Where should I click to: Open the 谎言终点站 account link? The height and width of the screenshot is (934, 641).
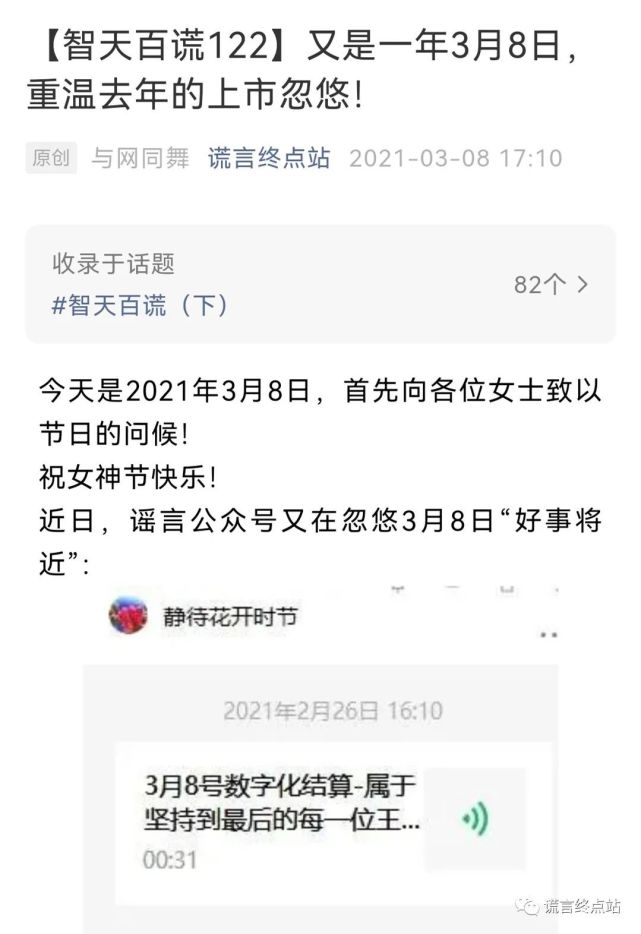click(269, 158)
